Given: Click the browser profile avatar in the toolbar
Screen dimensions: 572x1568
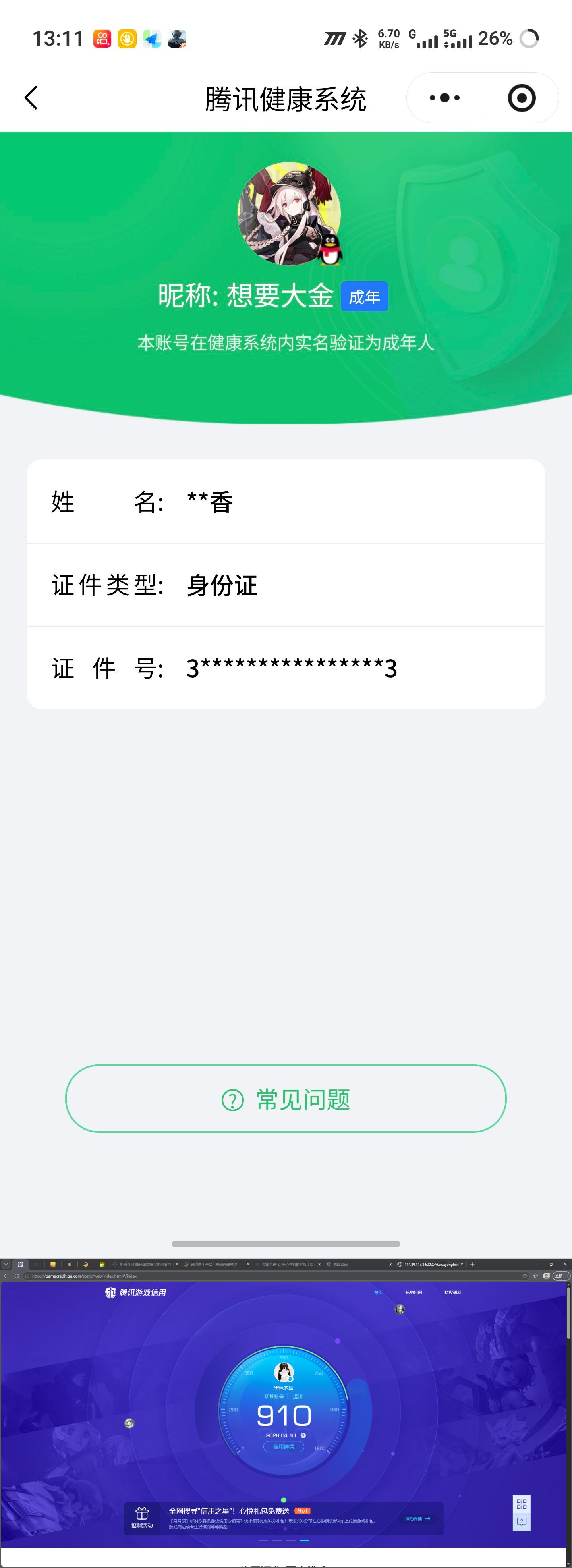Looking at the screenshot, I should (x=547, y=1276).
